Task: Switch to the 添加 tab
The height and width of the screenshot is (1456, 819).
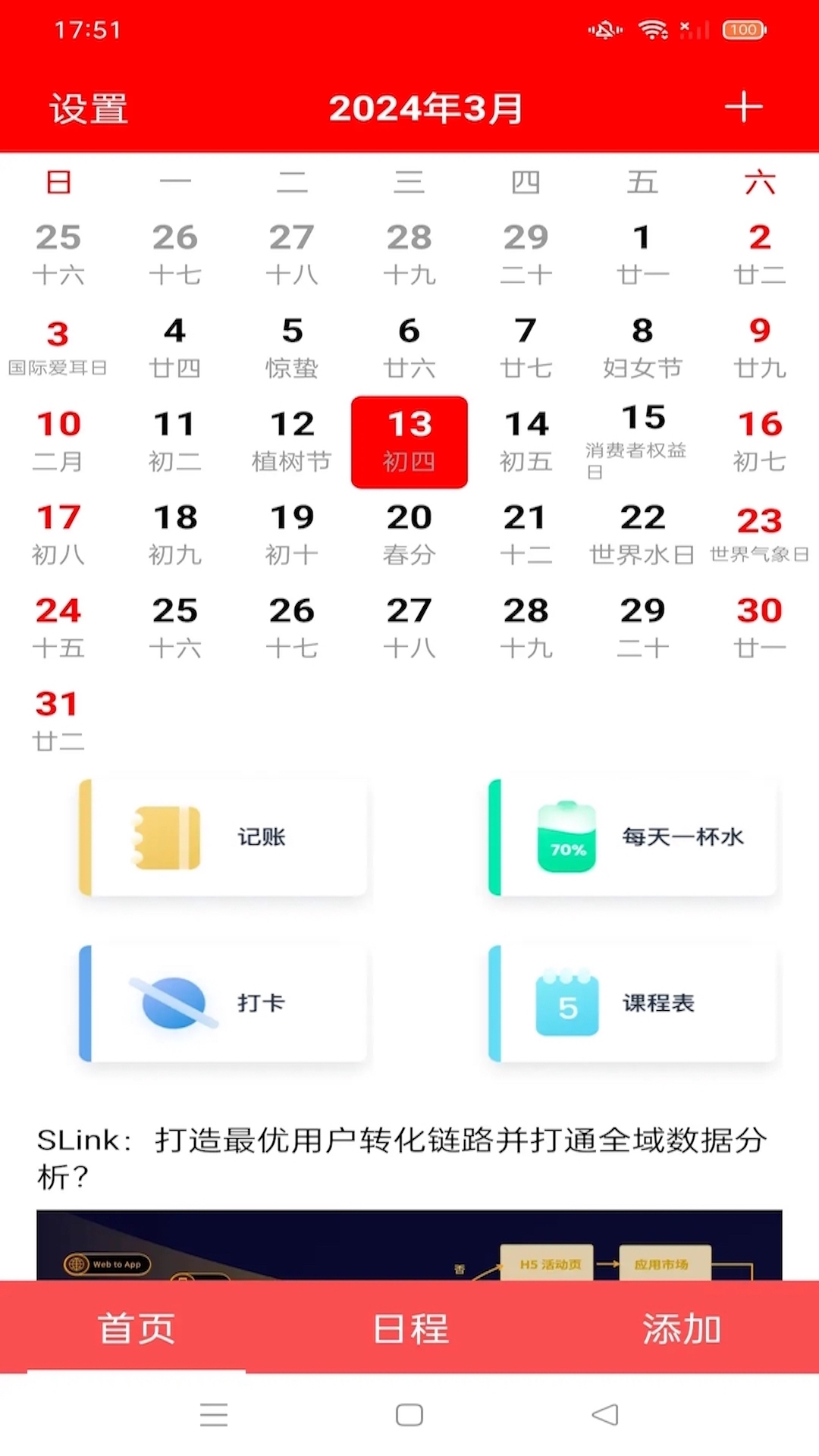Action: (681, 1328)
